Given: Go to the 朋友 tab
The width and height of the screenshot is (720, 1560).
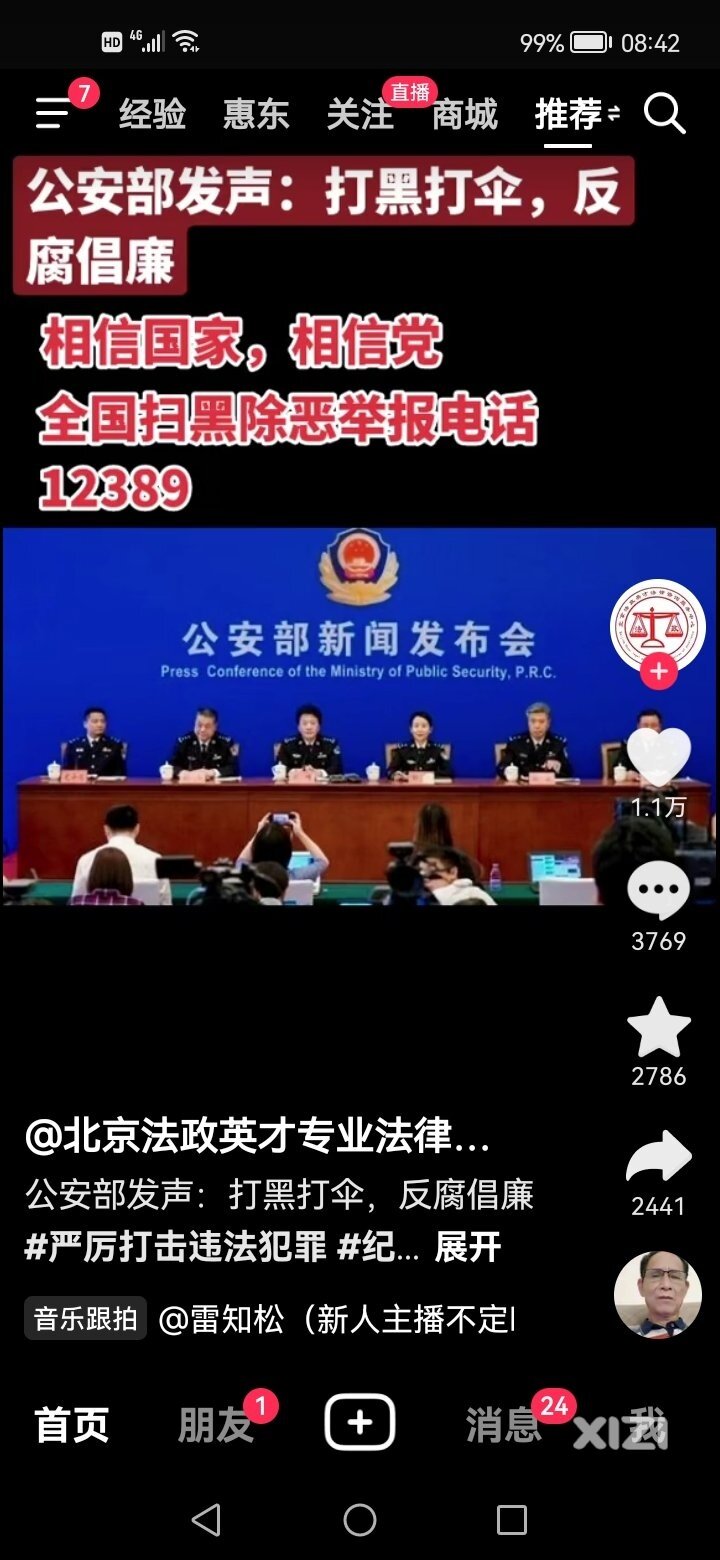Looking at the screenshot, I should (215, 1425).
